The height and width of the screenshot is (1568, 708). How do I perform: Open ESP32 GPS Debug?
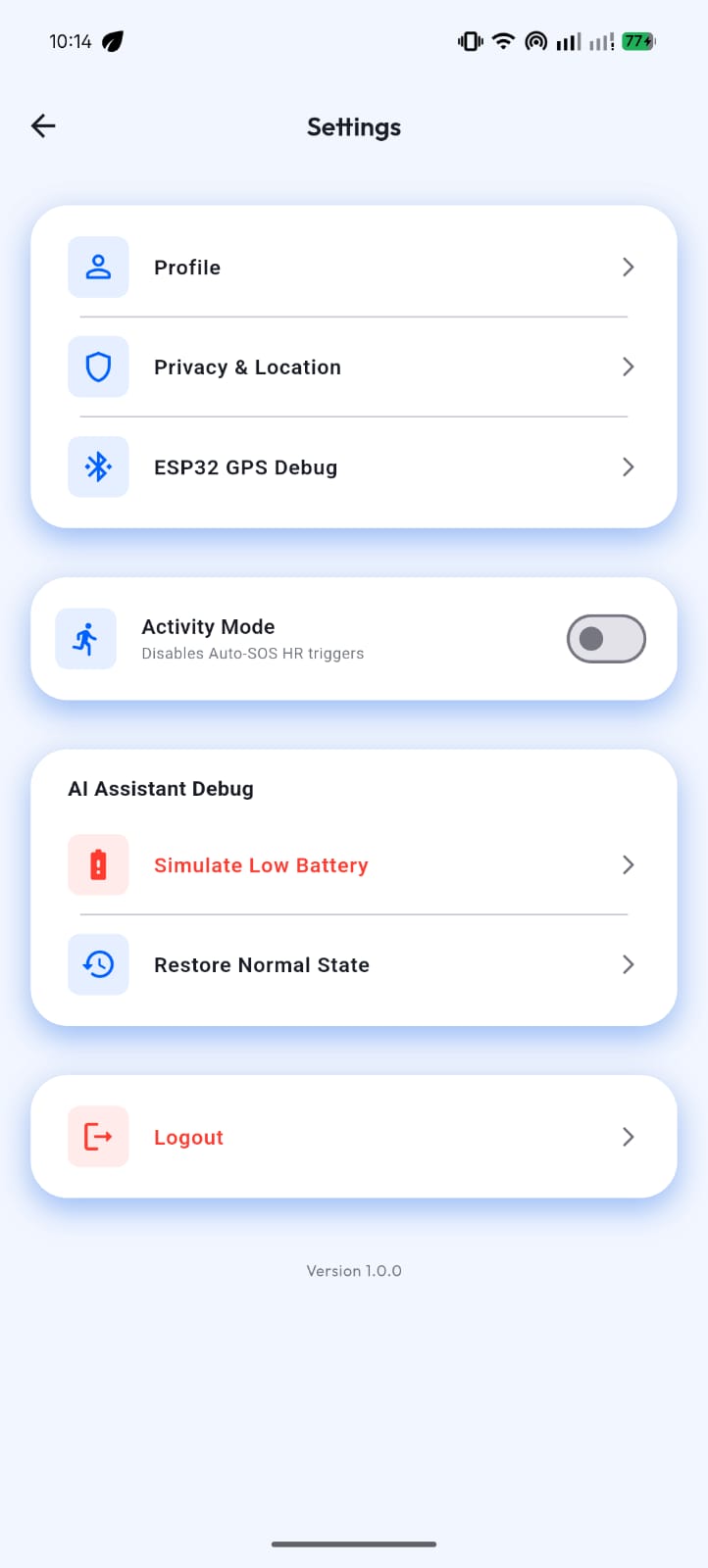353,467
